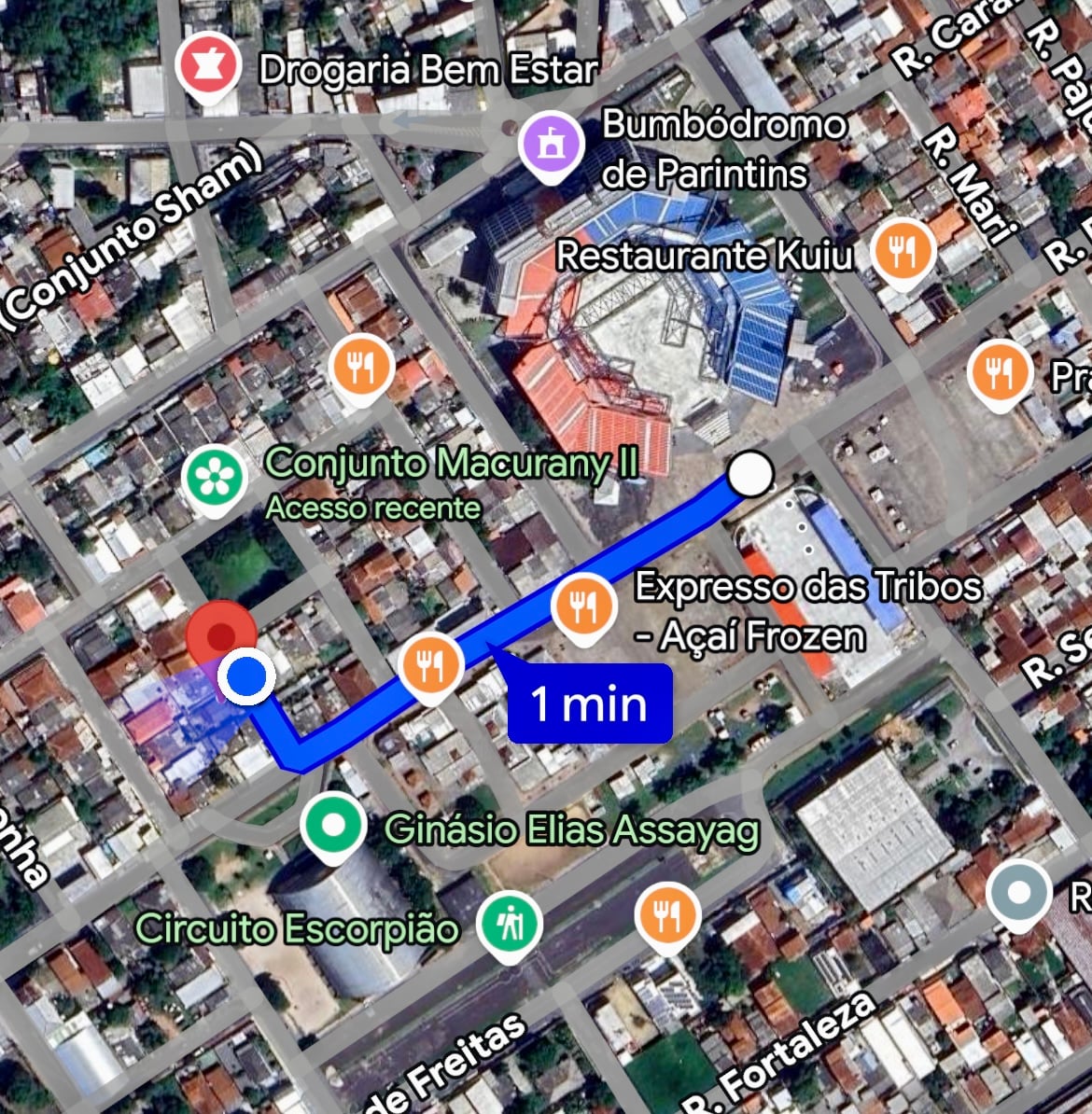Tap the 1 min route time label
The image size is (1092, 1114).
pos(590,703)
